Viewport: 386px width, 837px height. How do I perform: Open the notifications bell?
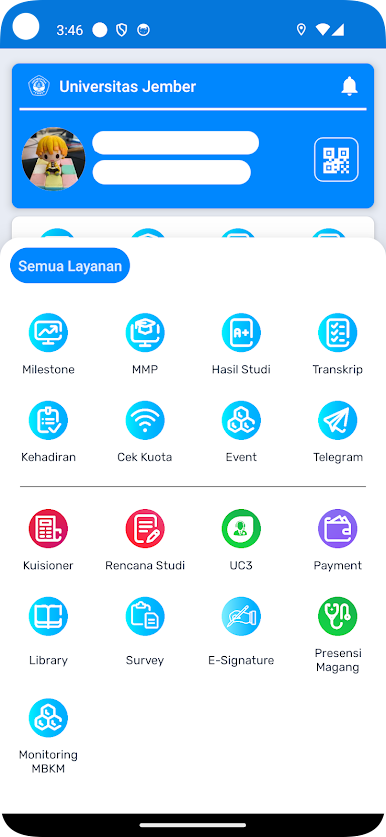[349, 86]
